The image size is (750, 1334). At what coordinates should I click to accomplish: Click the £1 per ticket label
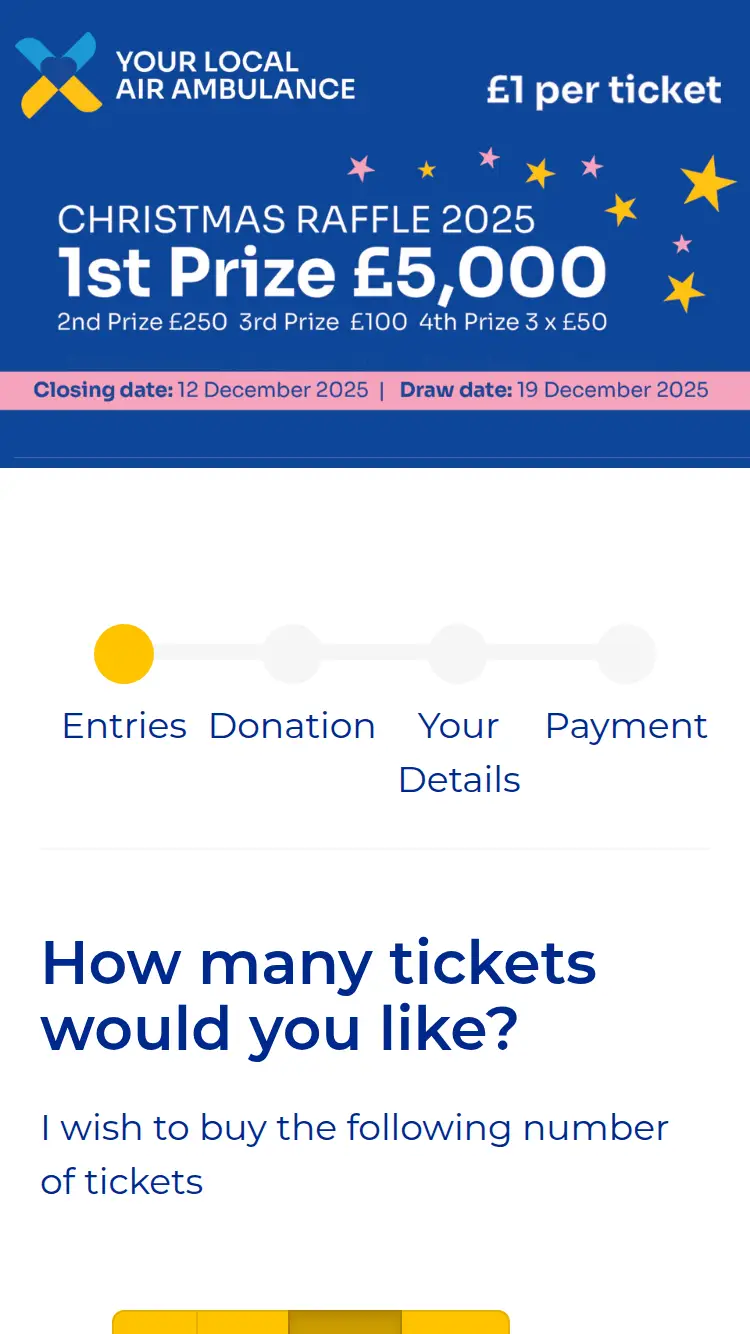pyautogui.click(x=603, y=89)
